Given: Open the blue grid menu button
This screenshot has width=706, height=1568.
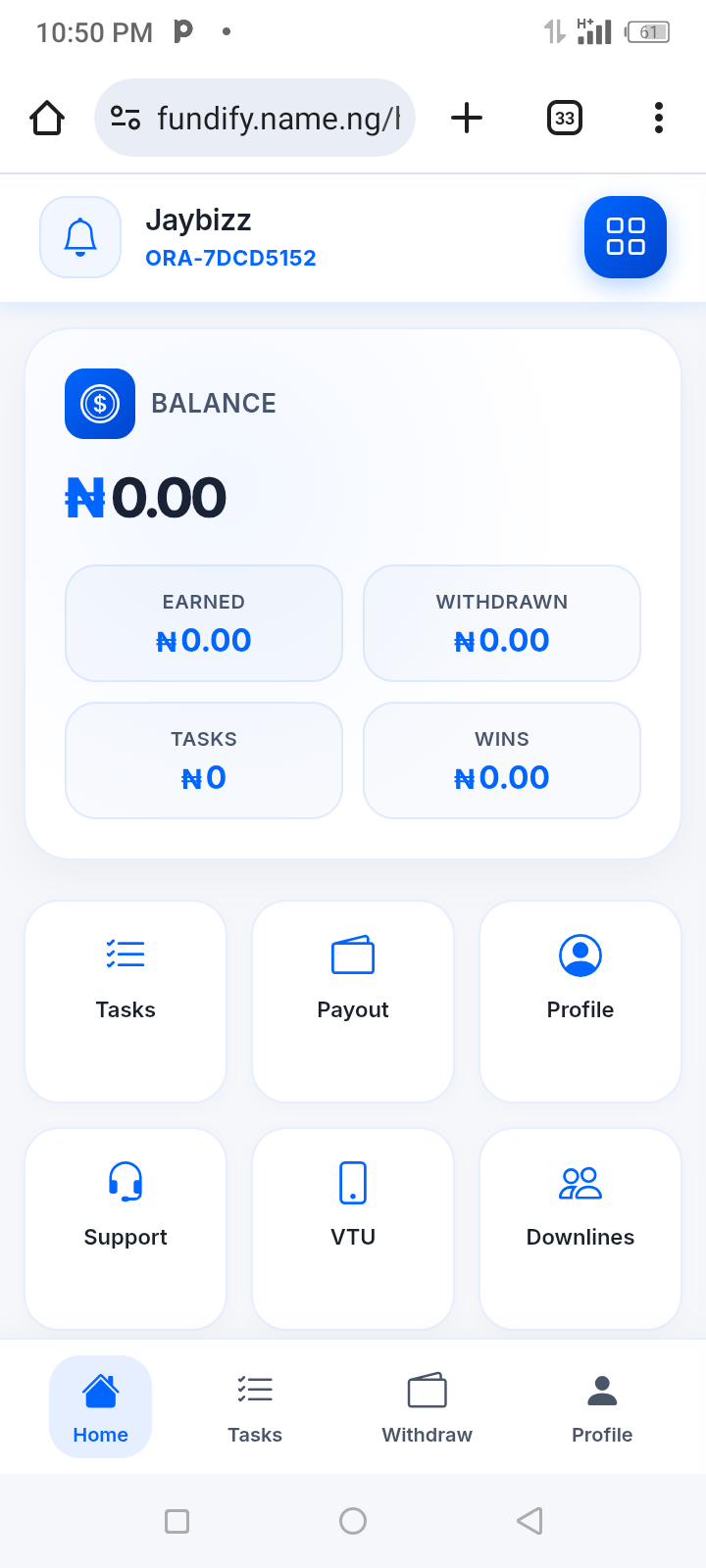Looking at the screenshot, I should [x=625, y=237].
